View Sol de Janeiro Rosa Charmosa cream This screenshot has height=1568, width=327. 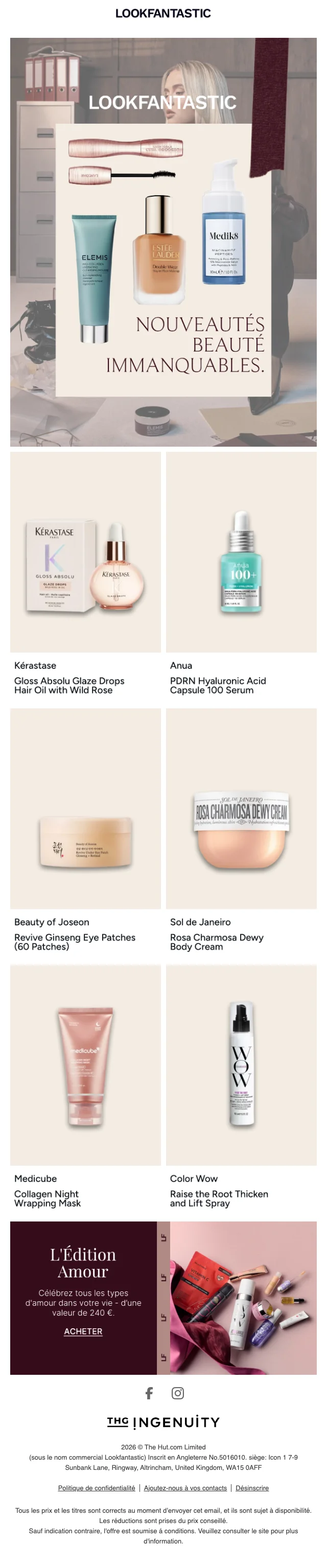coord(241,809)
